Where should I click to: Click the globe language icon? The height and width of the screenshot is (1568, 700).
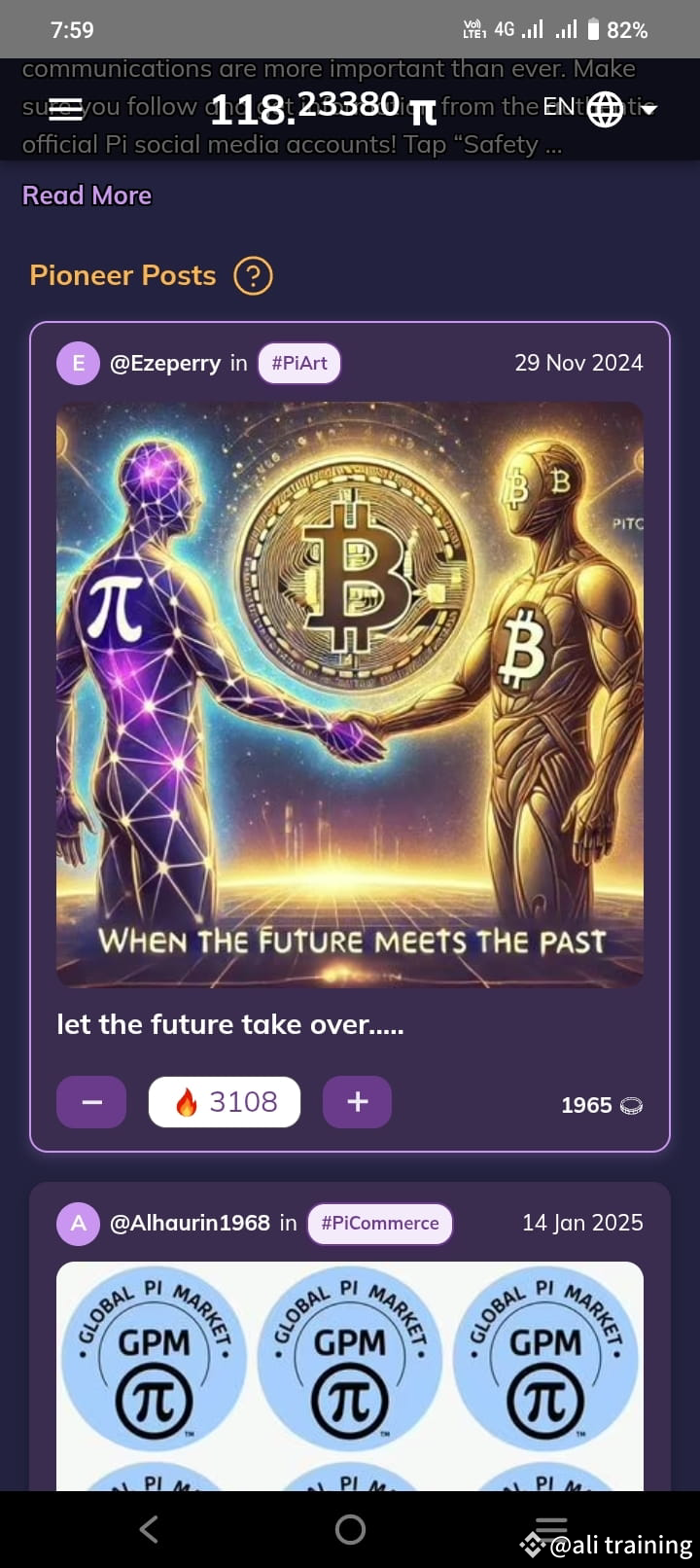[x=604, y=108]
